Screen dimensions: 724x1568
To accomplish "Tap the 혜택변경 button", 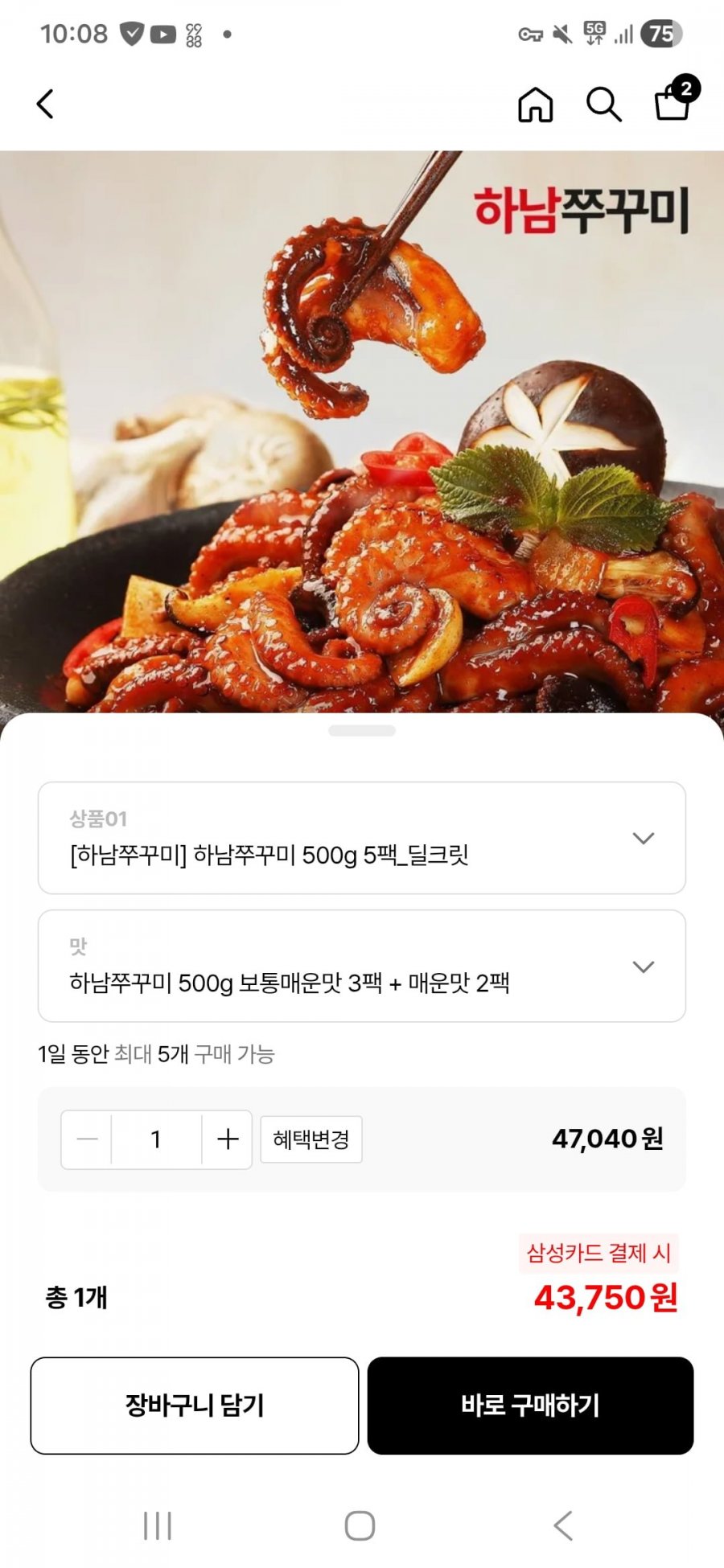I will coord(311,1139).
